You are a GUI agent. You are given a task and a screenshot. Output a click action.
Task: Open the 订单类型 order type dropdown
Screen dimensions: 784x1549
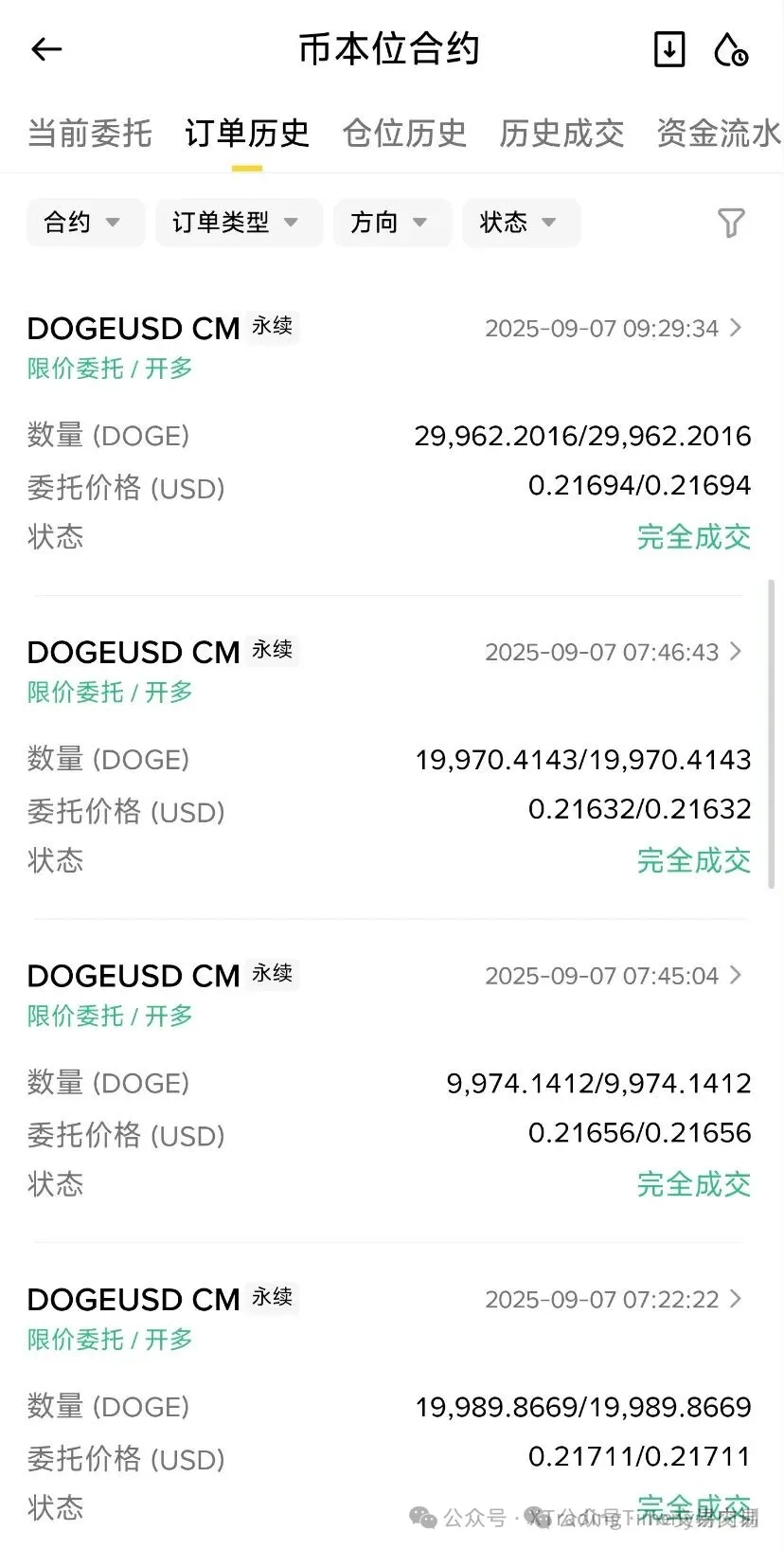coord(238,223)
